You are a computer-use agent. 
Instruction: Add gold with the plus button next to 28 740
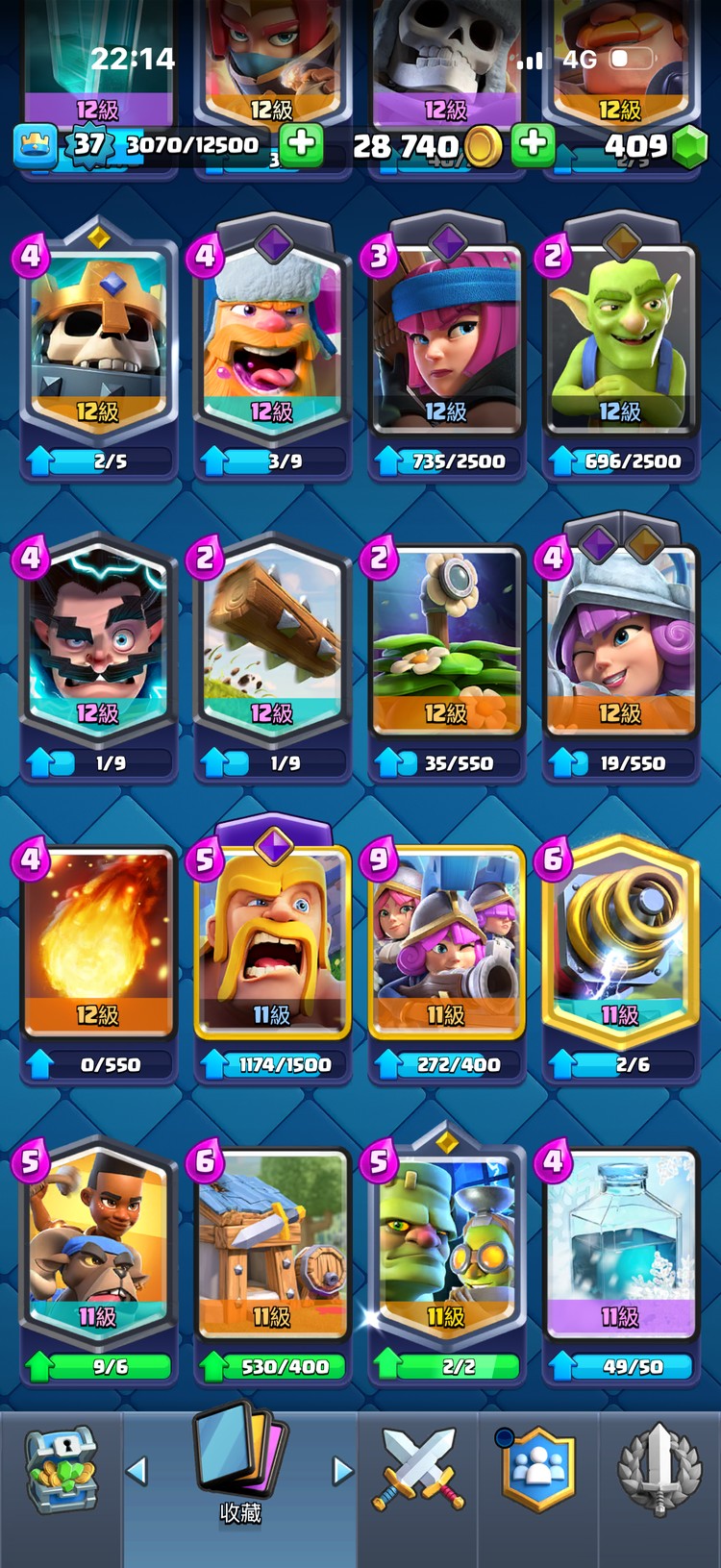point(533,144)
